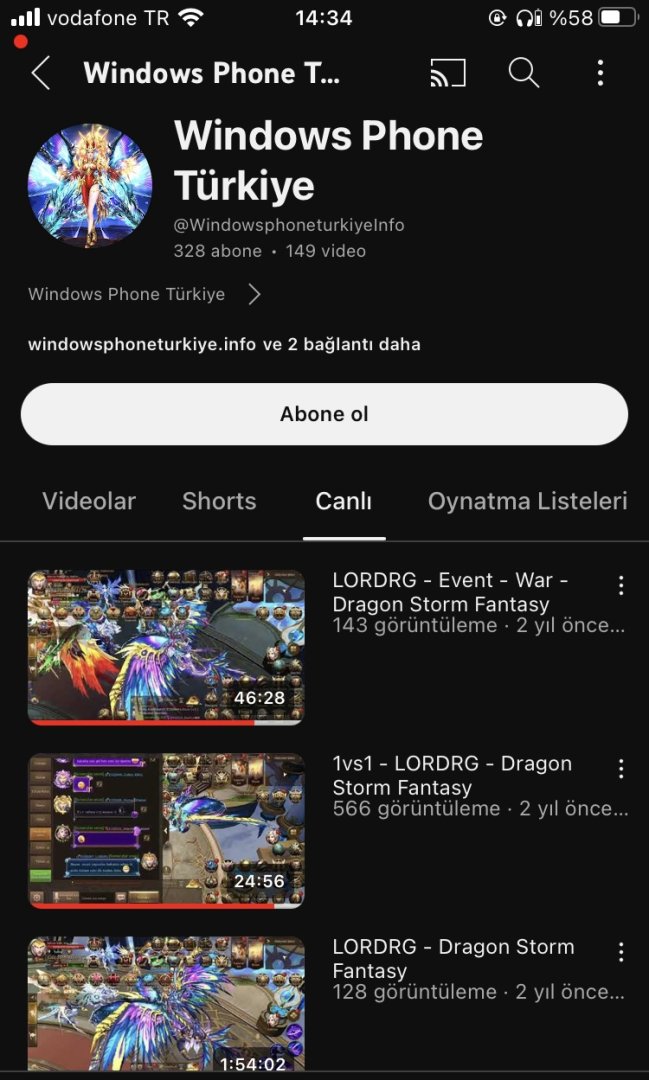Expand the Windows Phone Türkiye channel description
649x1080 pixels.
click(x=144, y=294)
